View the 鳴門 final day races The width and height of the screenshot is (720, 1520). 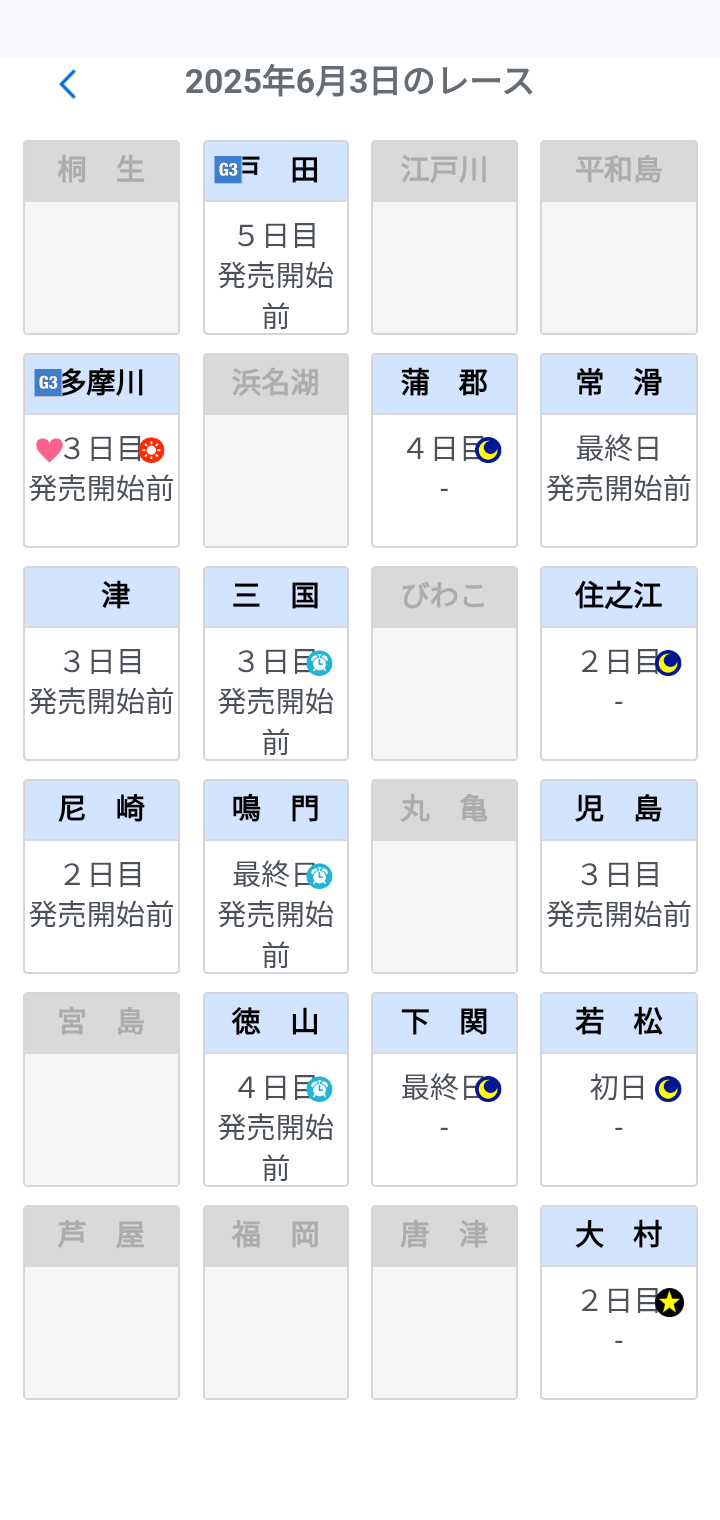pos(276,876)
